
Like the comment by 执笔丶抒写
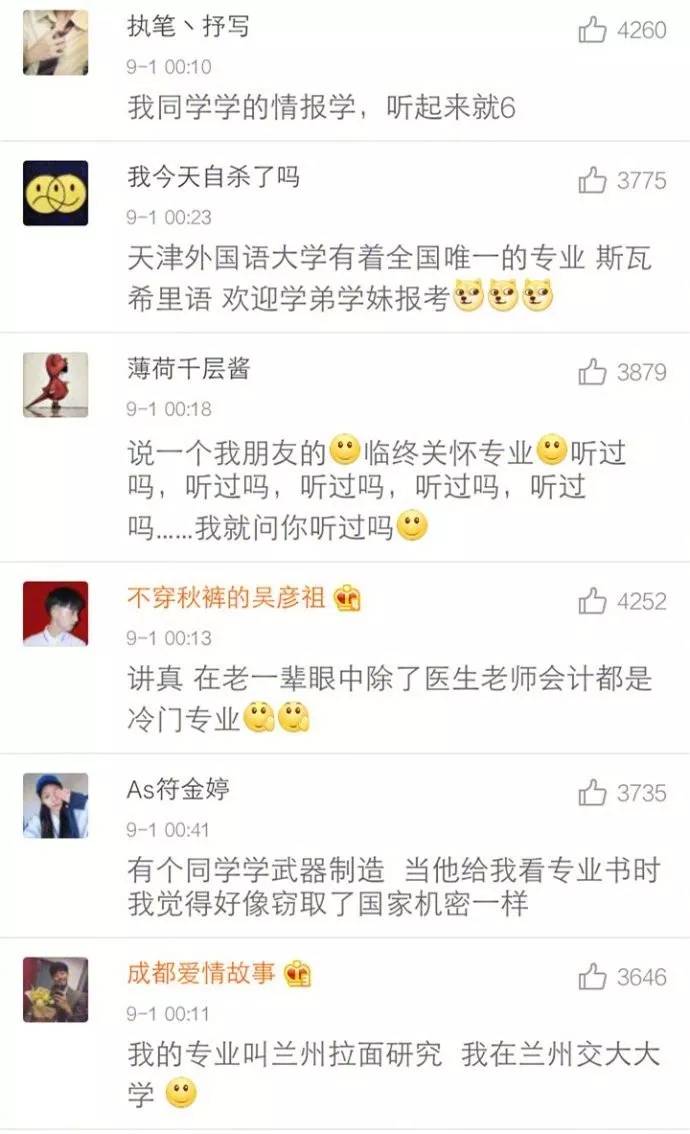[x=594, y=30]
